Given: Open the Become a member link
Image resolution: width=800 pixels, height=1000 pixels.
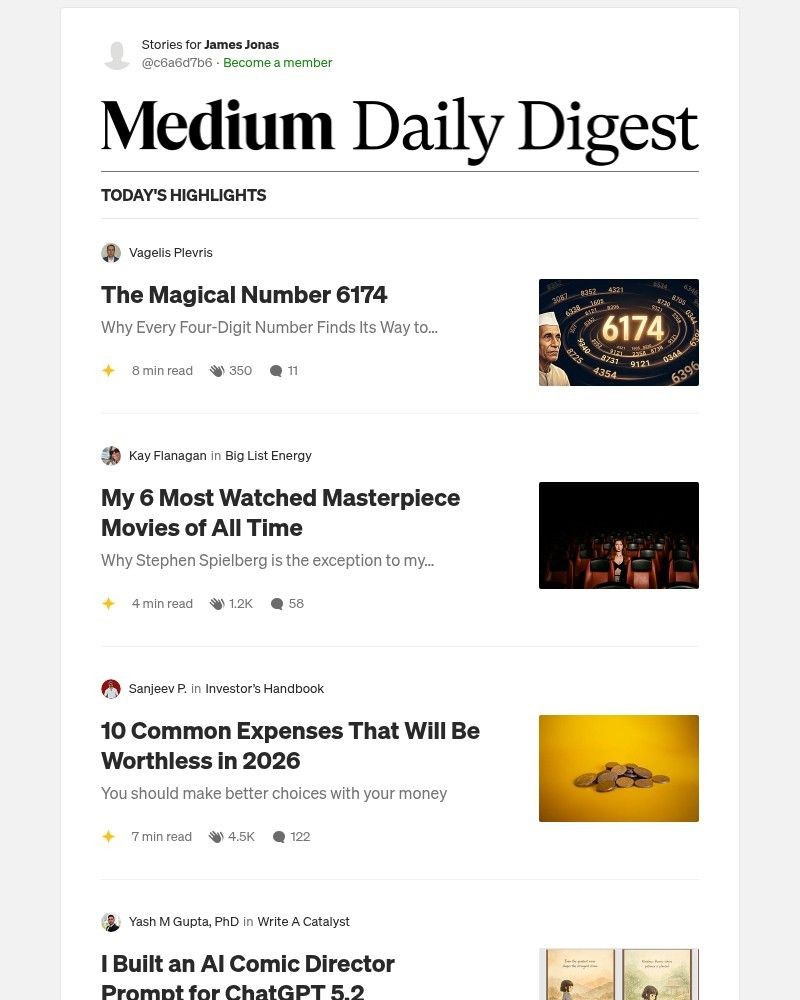Looking at the screenshot, I should pos(277,62).
